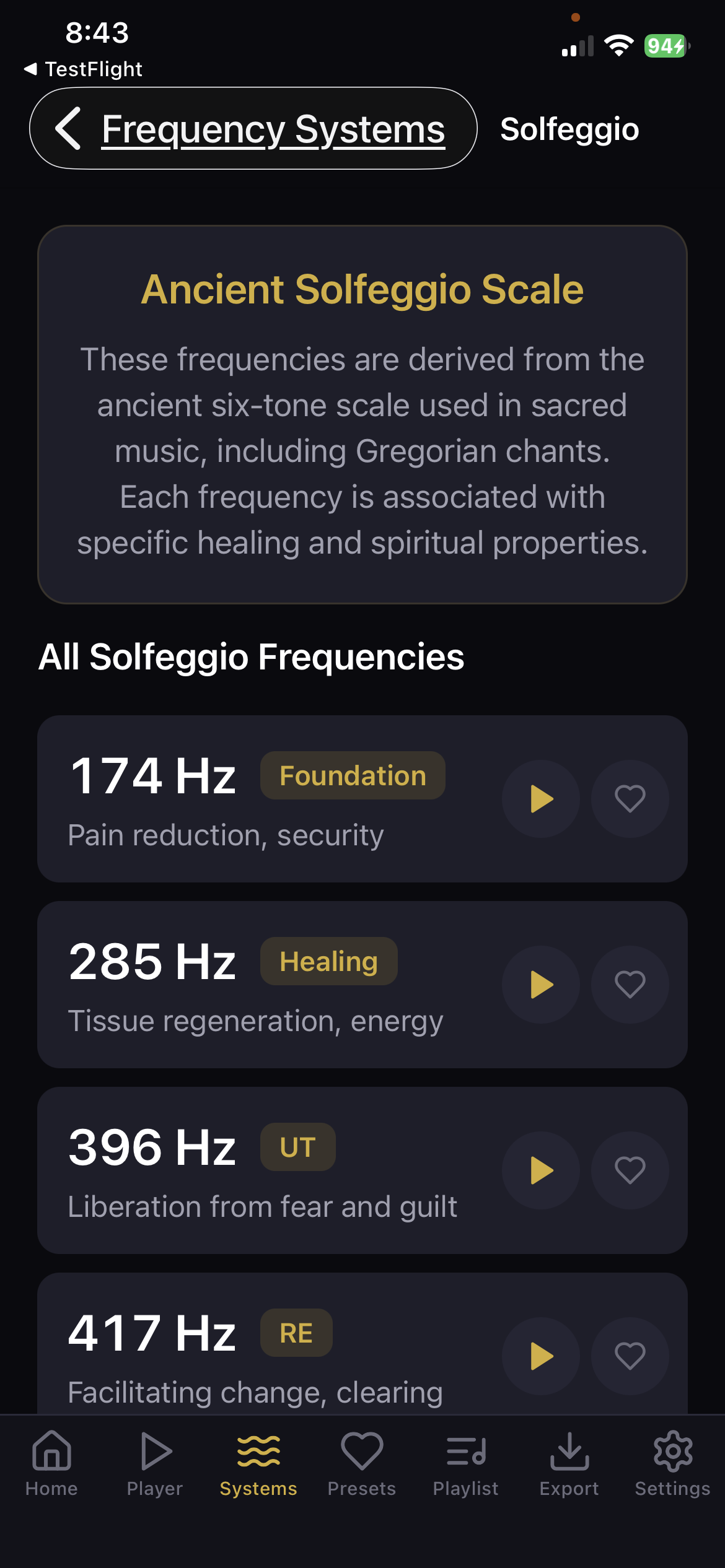This screenshot has width=725, height=1568.
Task: Favorite the 417 Hz frequency
Action: coord(630,1356)
